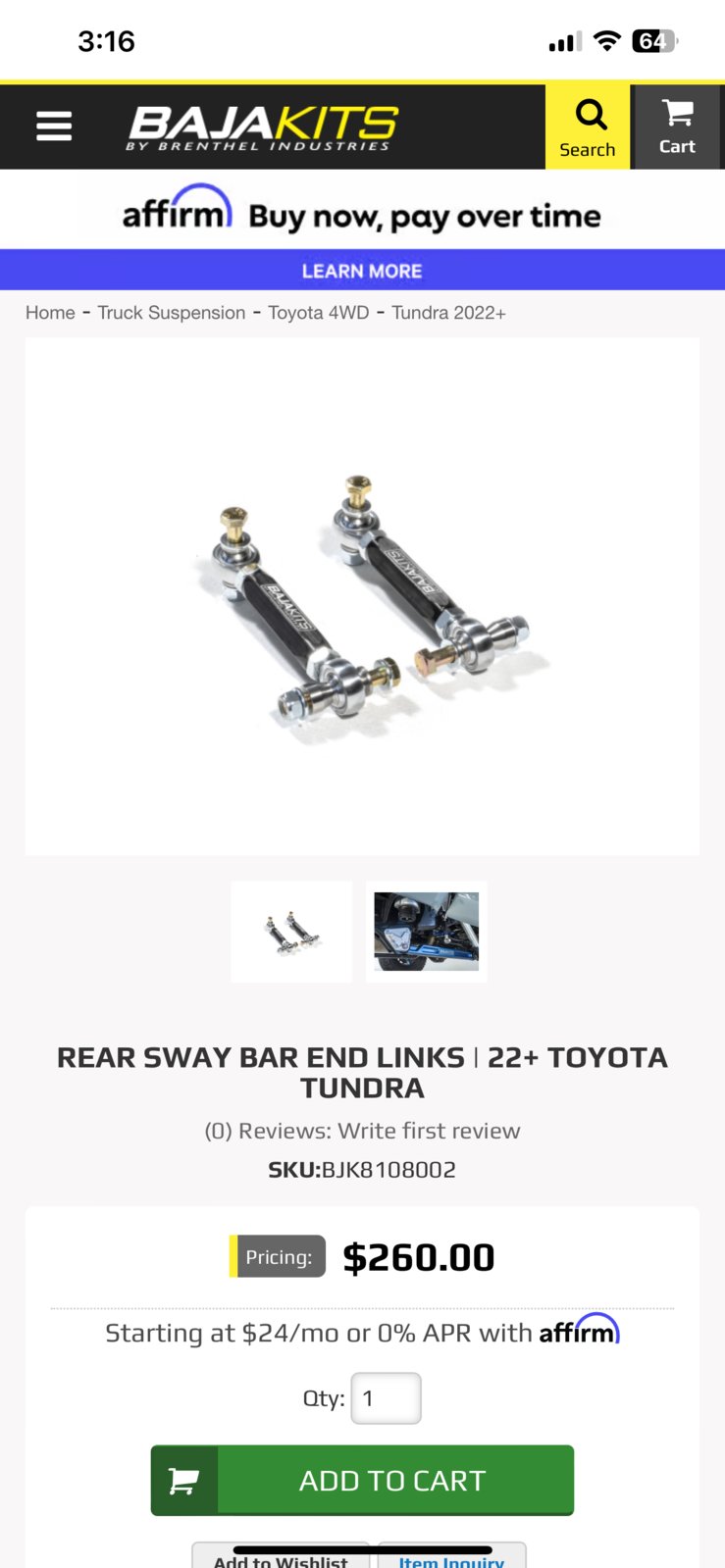Tap the BajaKits logo to go home
Image resolution: width=725 pixels, height=1568 pixels.
click(x=262, y=127)
